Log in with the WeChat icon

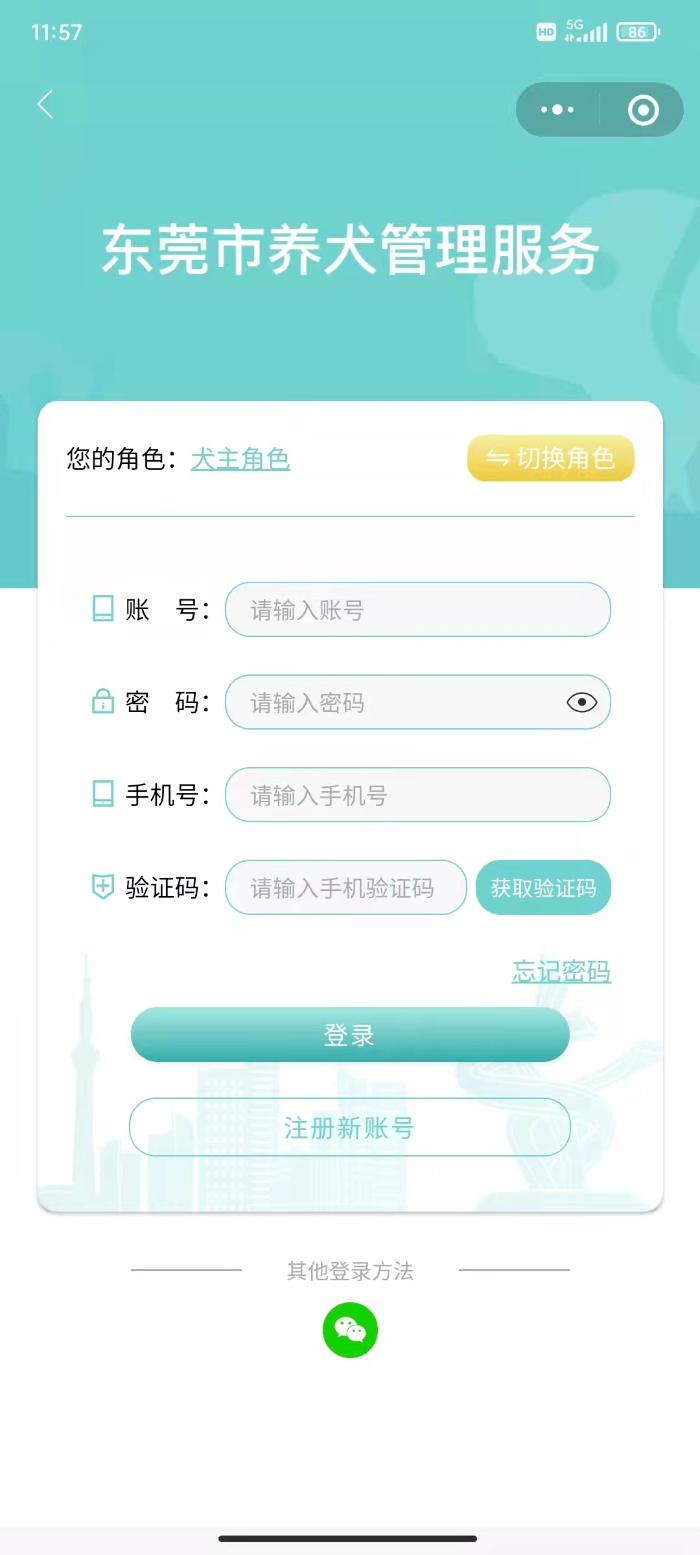pos(350,1329)
